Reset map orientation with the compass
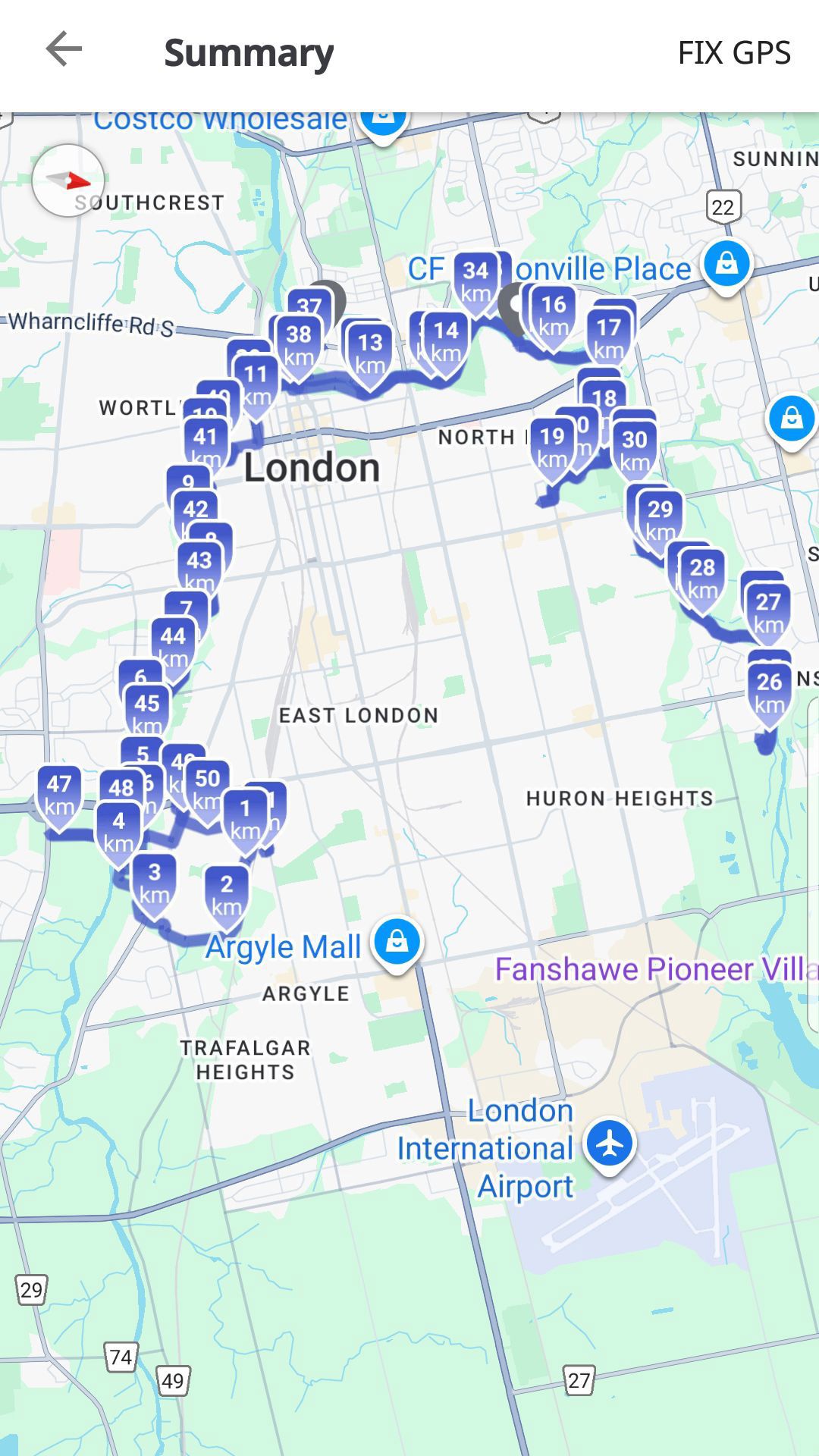Screen dimensions: 819x1456 [x=68, y=180]
